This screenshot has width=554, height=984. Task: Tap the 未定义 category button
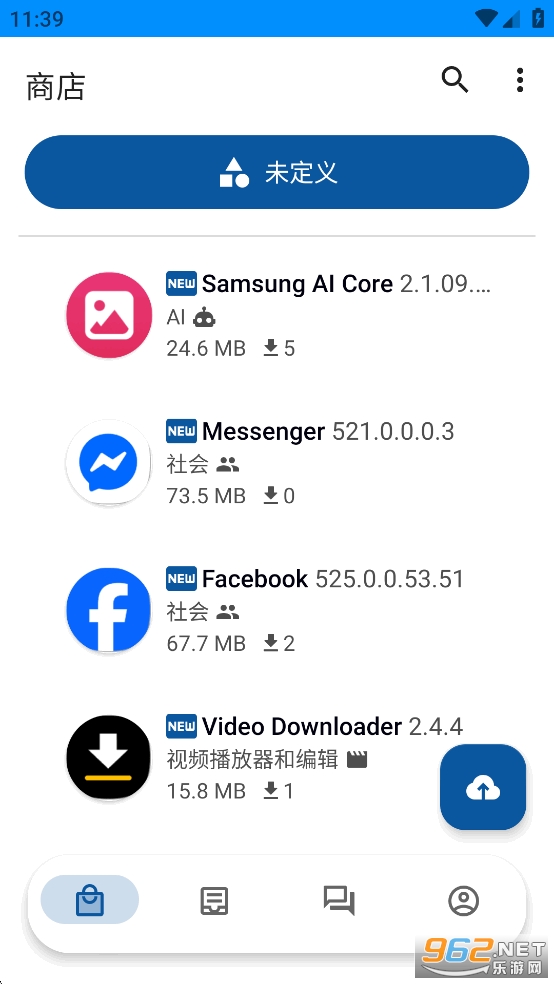tap(277, 172)
